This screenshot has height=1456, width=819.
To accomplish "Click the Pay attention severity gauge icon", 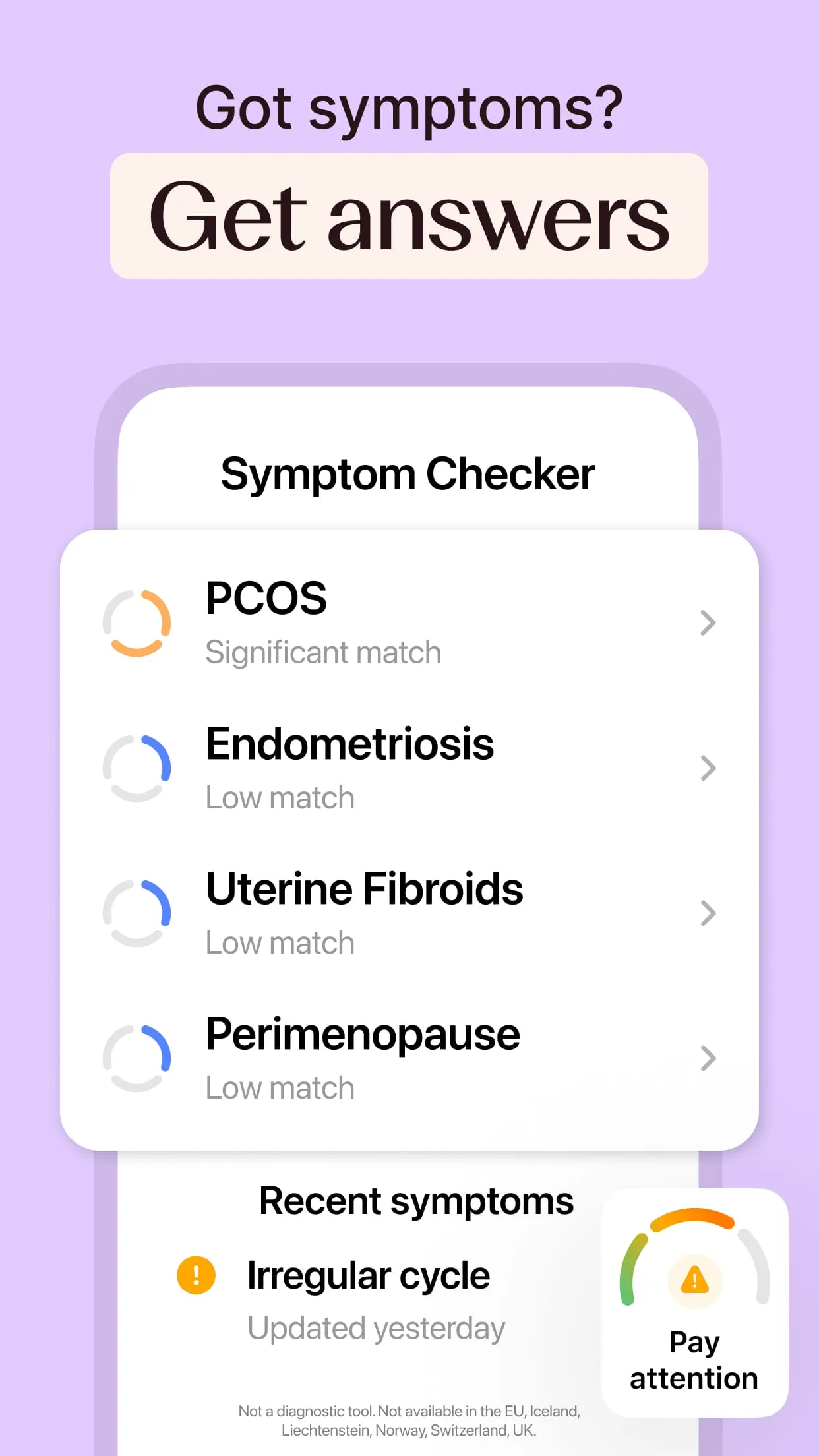I will [x=694, y=1266].
